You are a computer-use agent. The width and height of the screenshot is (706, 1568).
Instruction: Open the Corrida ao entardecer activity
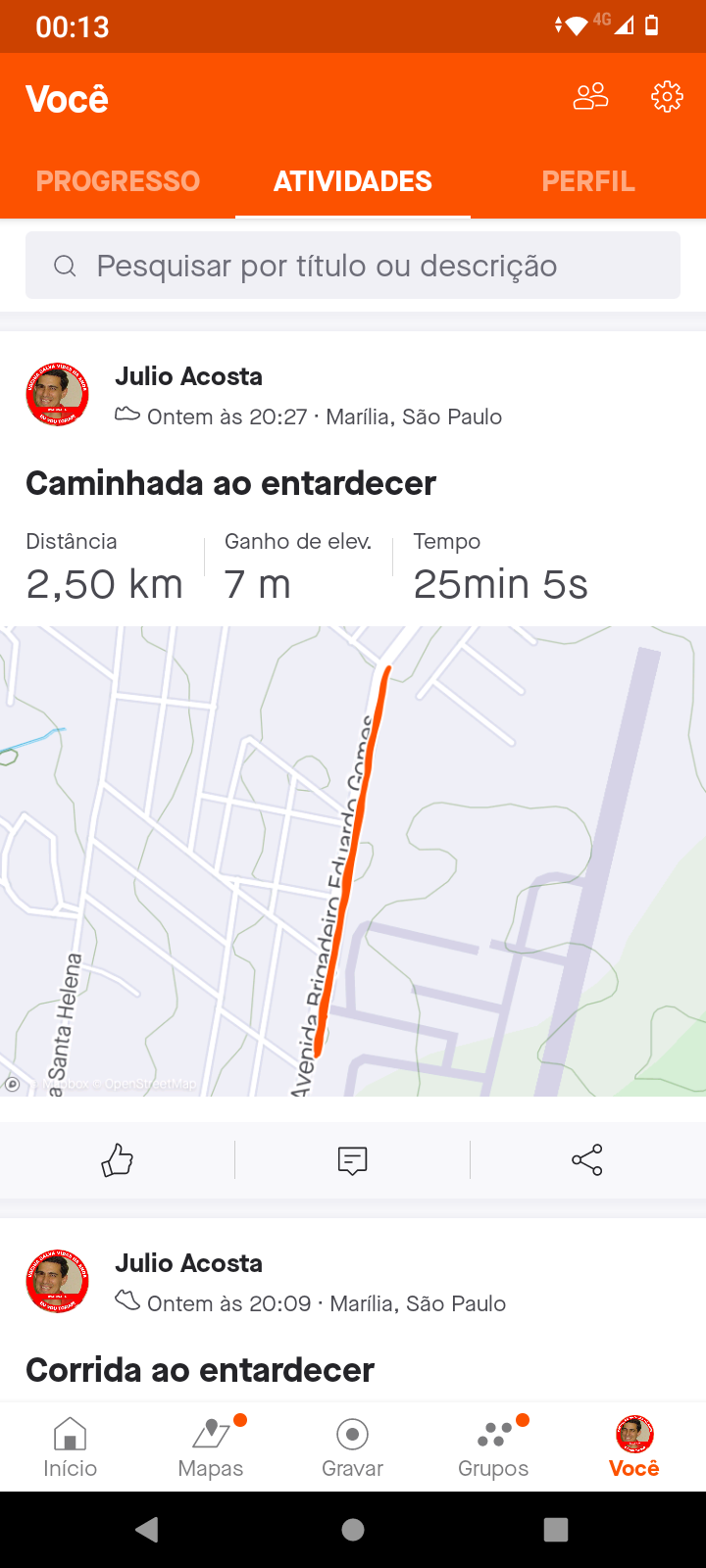coord(200,1370)
